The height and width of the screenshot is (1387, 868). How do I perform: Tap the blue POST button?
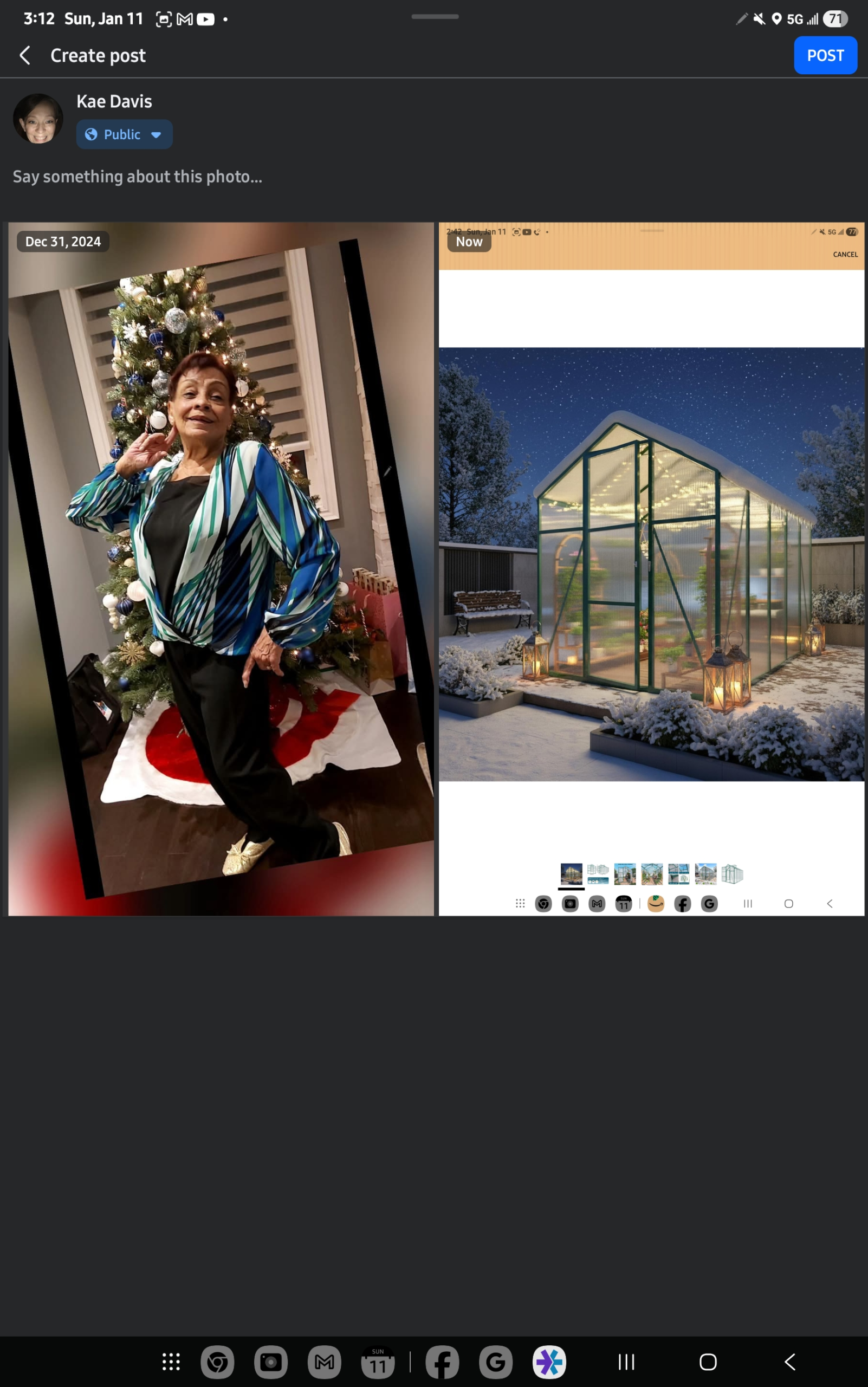pos(825,56)
